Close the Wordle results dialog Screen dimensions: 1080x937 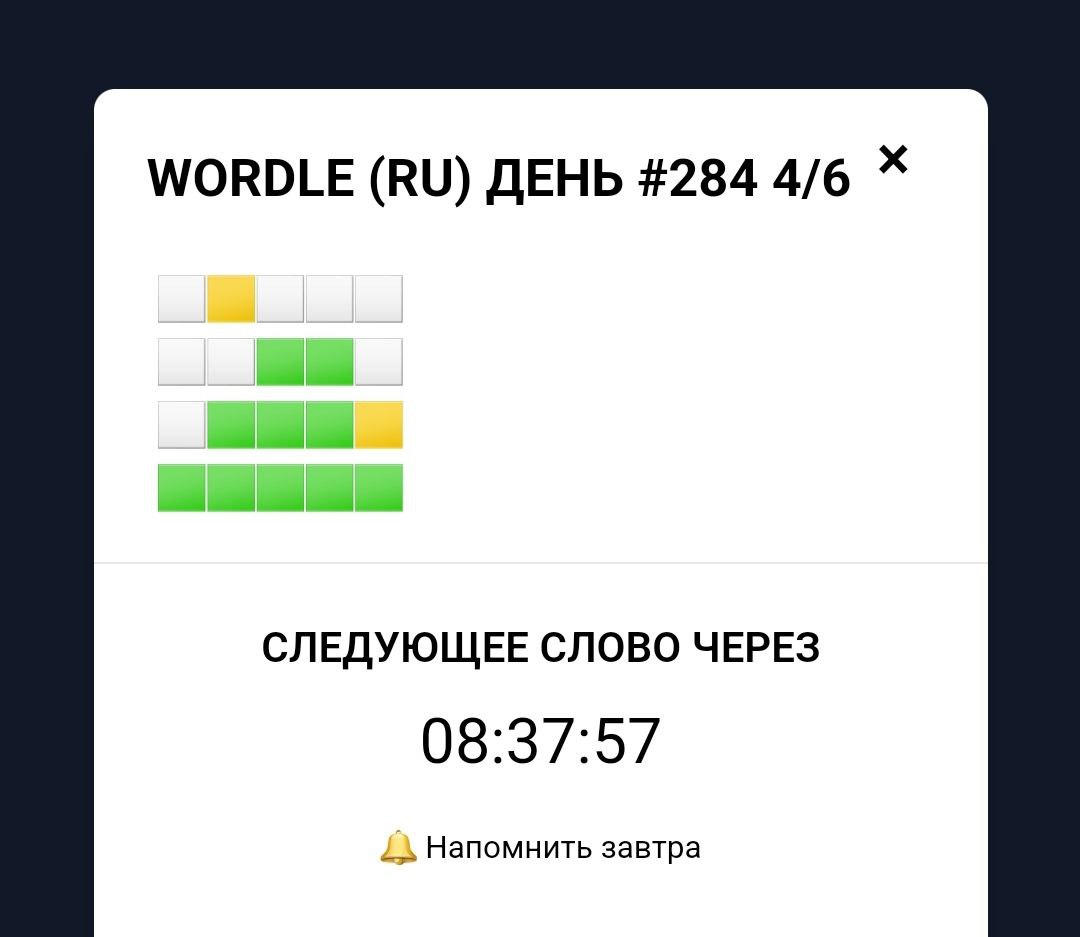pos(893,159)
